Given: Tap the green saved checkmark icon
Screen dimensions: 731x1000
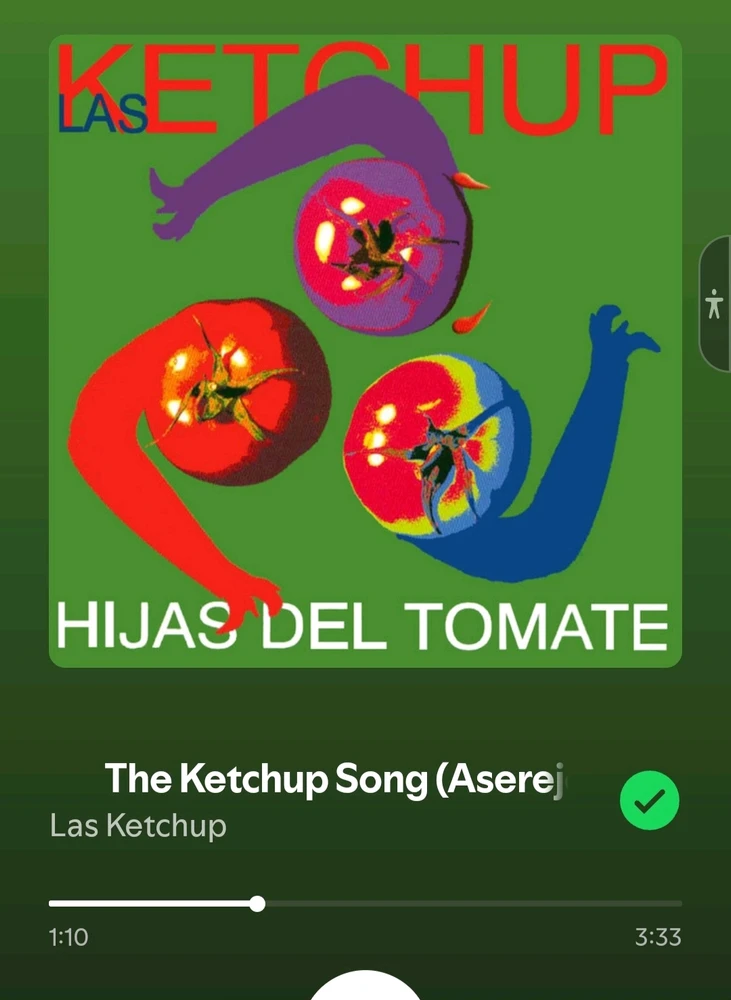Looking at the screenshot, I should click(x=649, y=801).
